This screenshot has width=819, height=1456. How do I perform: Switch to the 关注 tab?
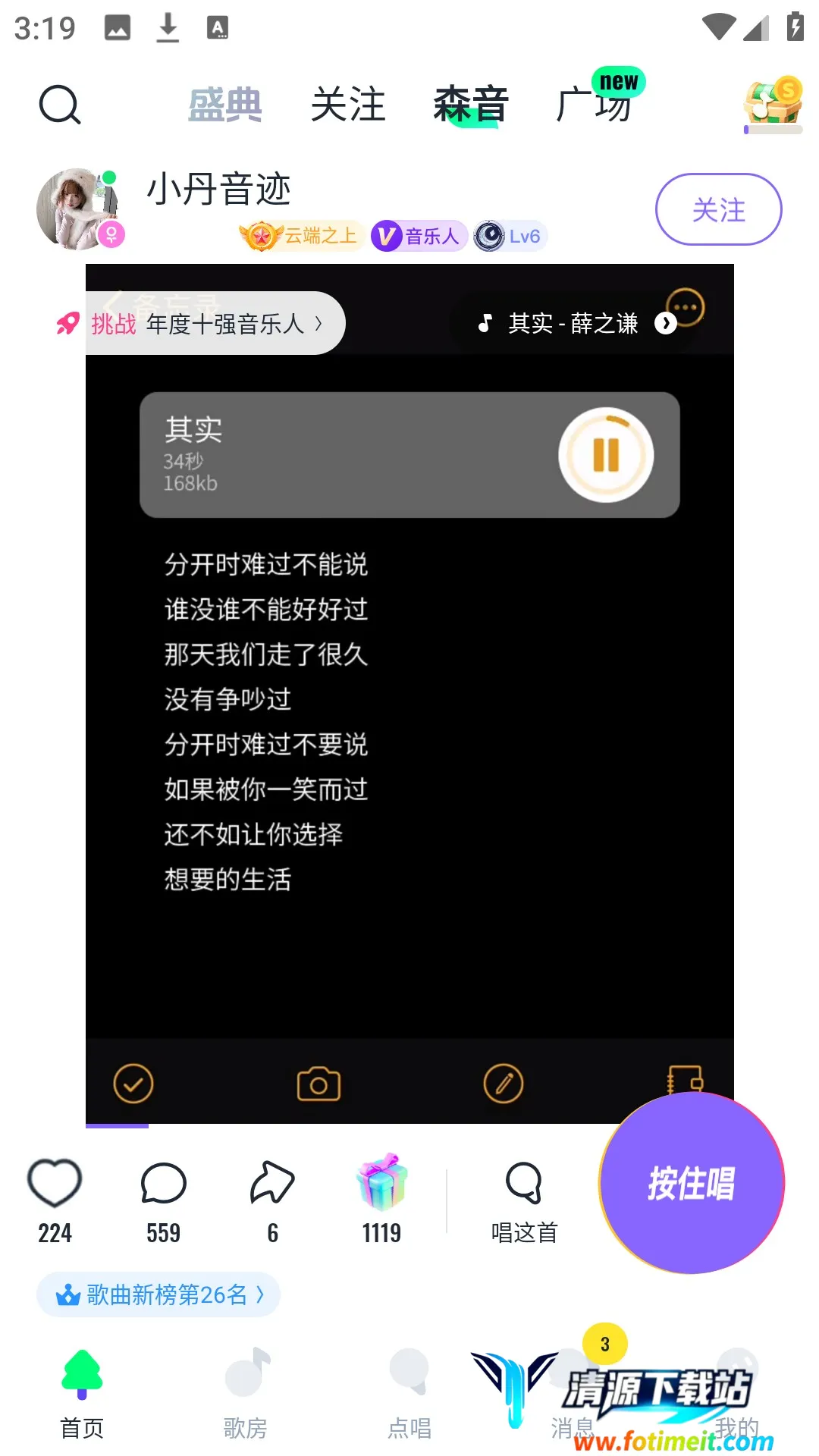point(348,105)
